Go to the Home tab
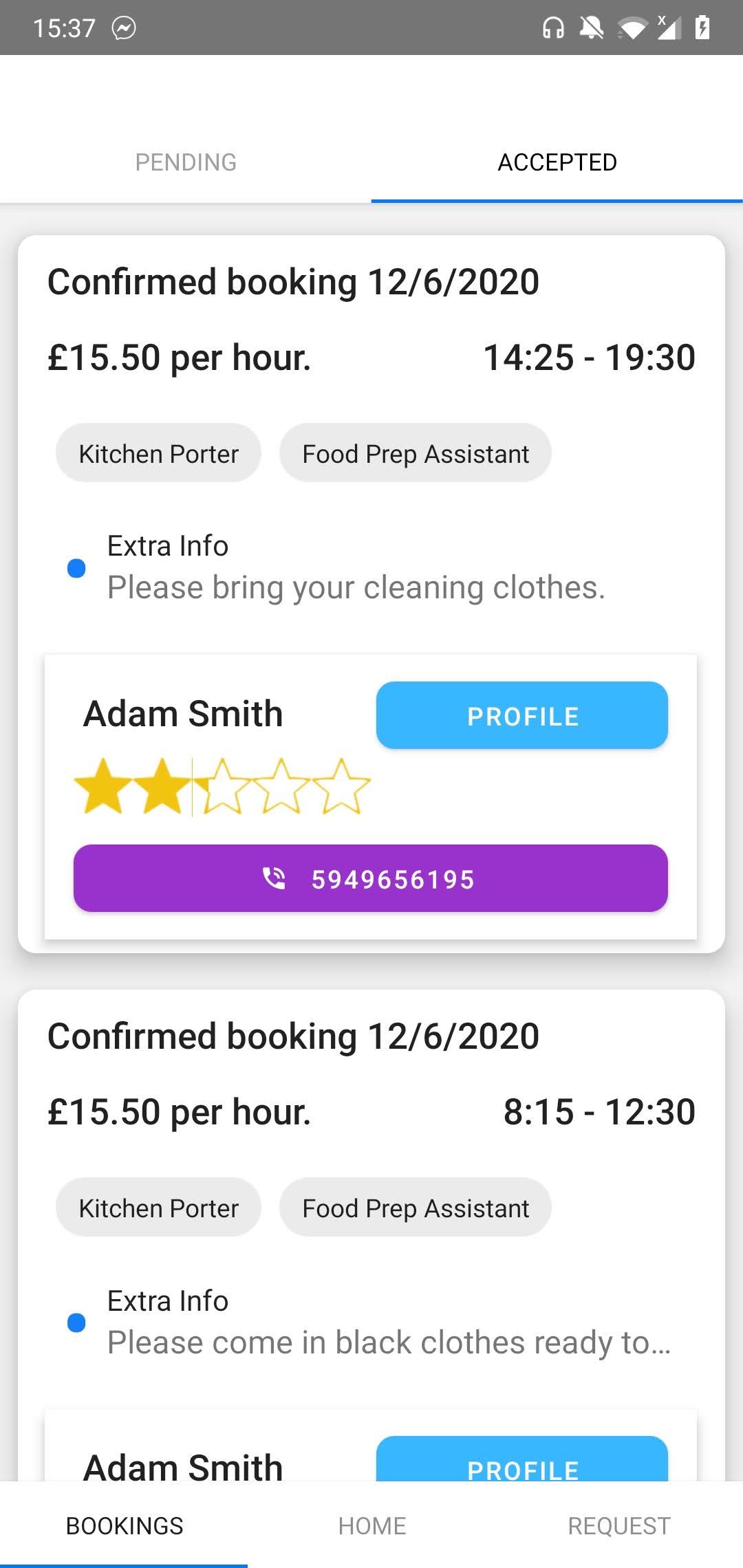The image size is (743, 1568). click(x=371, y=1525)
